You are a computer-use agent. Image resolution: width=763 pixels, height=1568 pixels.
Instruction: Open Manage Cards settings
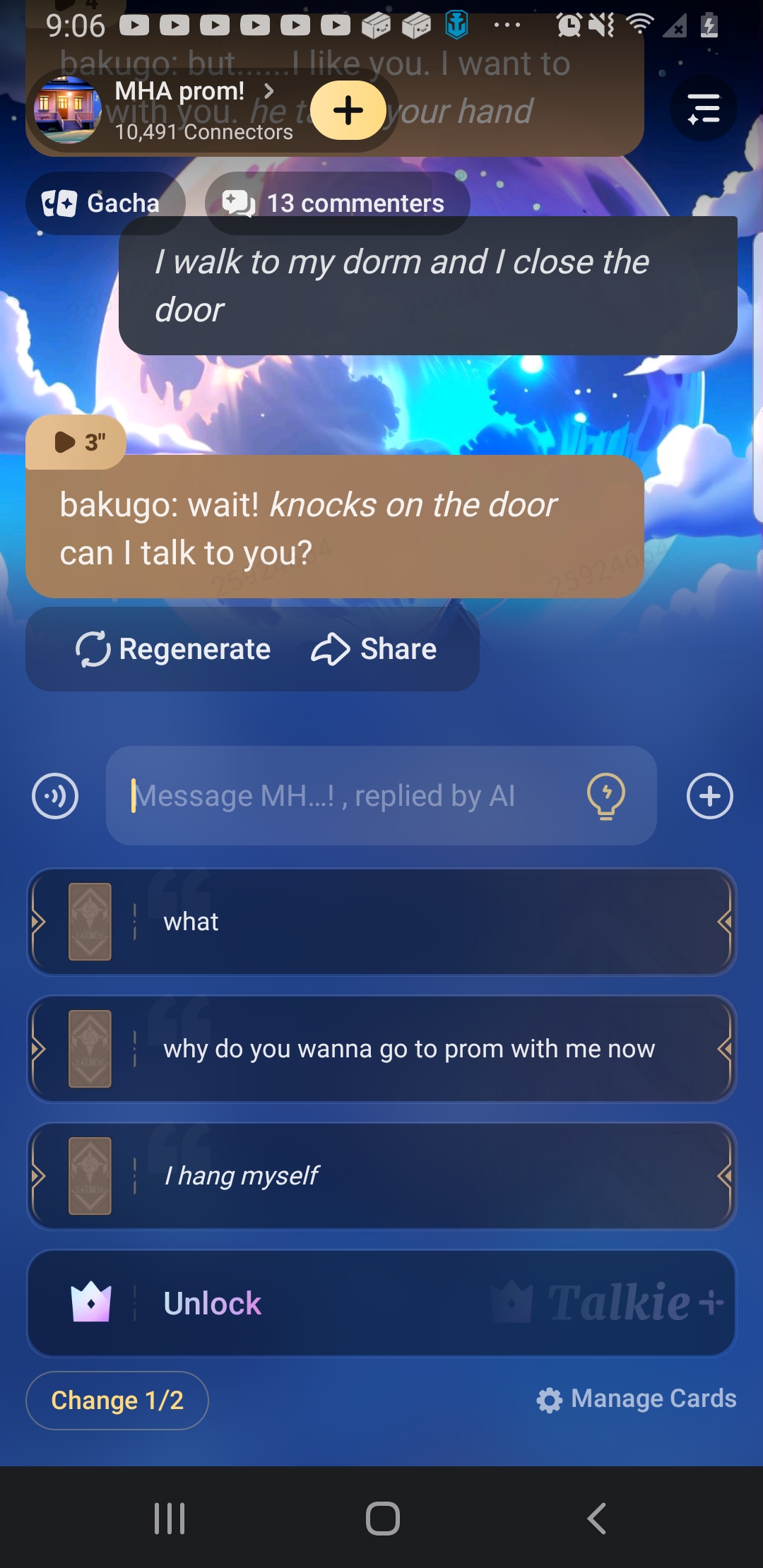pyautogui.click(x=637, y=1399)
